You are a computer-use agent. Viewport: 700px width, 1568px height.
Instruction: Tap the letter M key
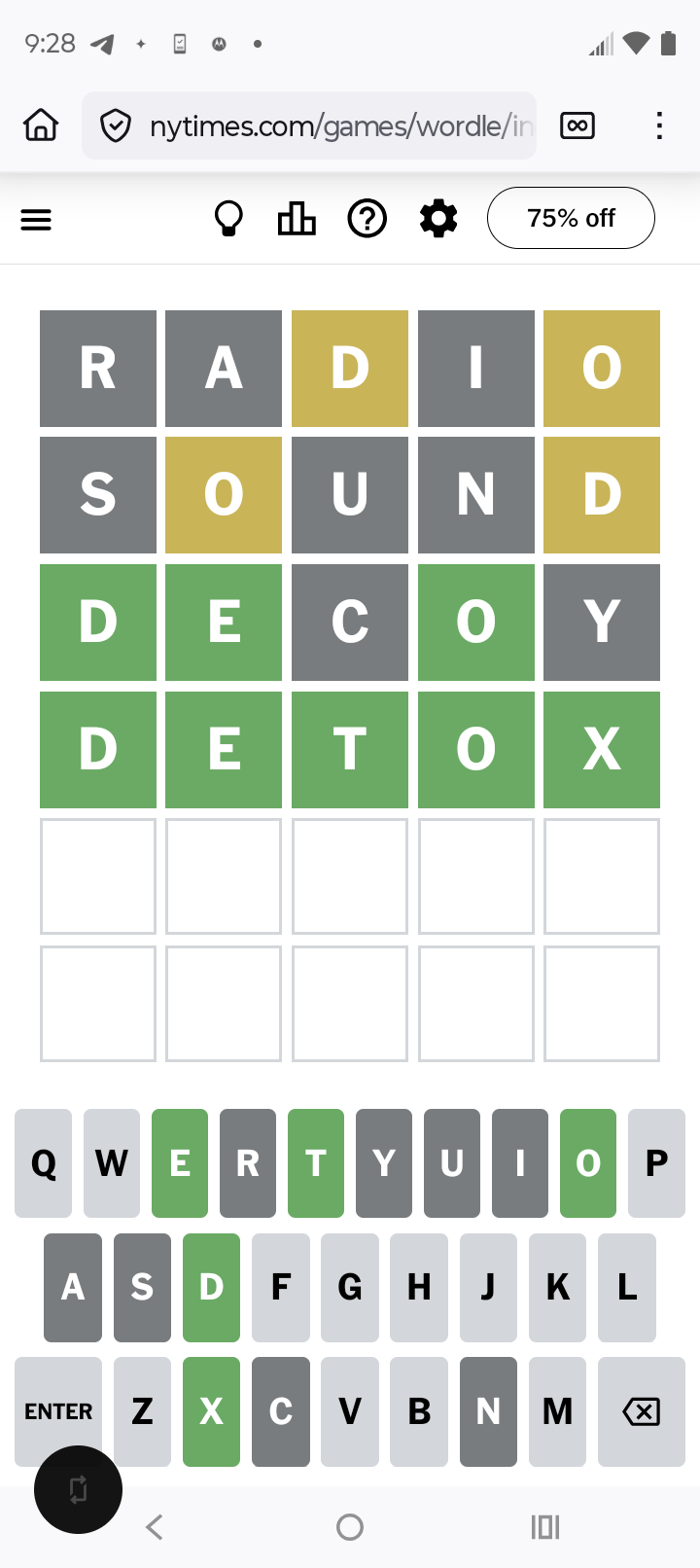coord(557,1411)
